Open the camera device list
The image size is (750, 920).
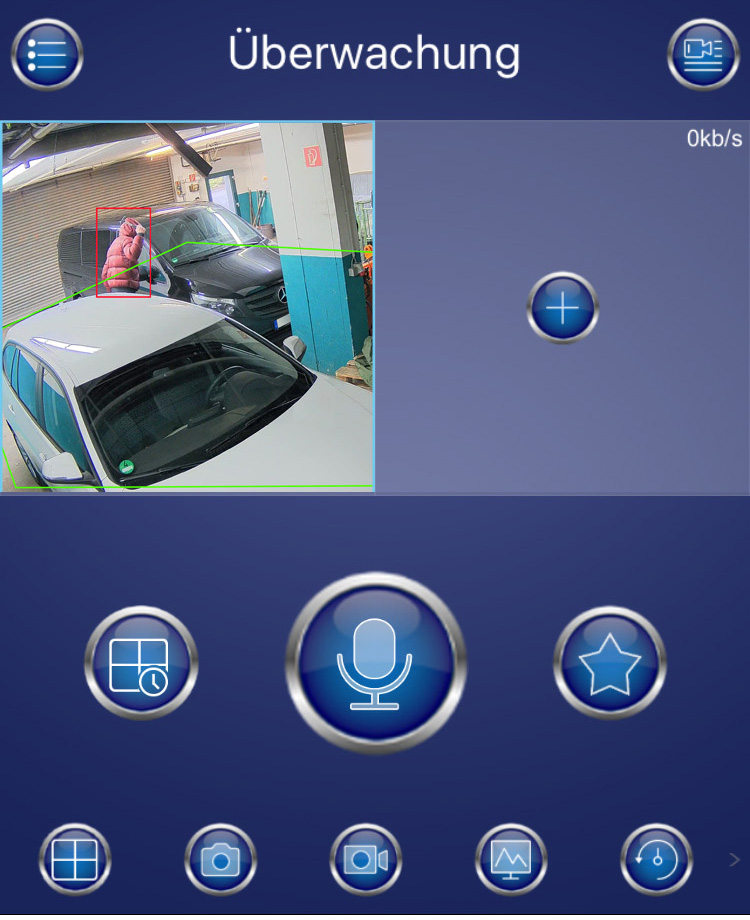tap(702, 54)
